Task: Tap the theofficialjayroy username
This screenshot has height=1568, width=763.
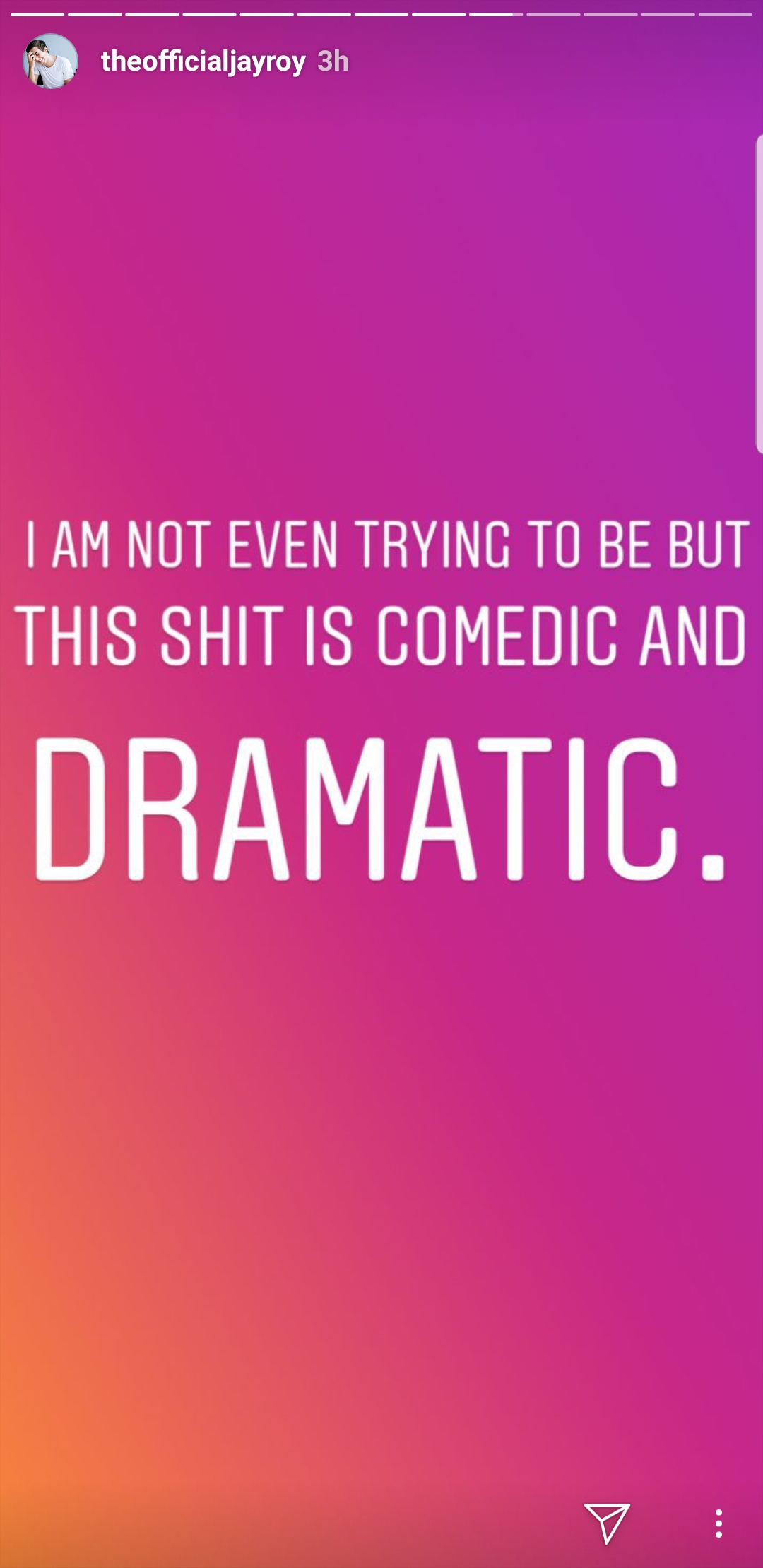Action: coord(203,61)
